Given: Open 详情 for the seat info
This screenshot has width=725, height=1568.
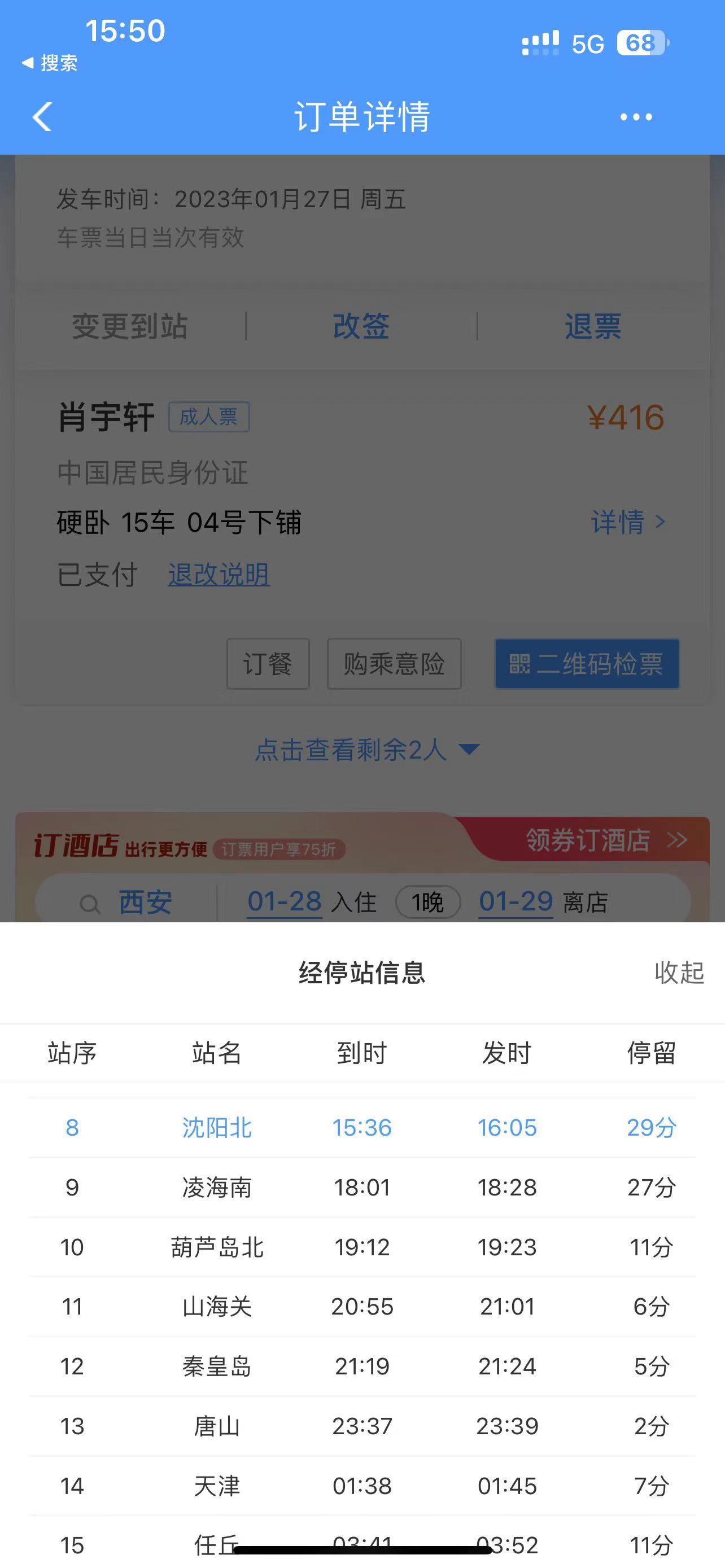Looking at the screenshot, I should 628,522.
